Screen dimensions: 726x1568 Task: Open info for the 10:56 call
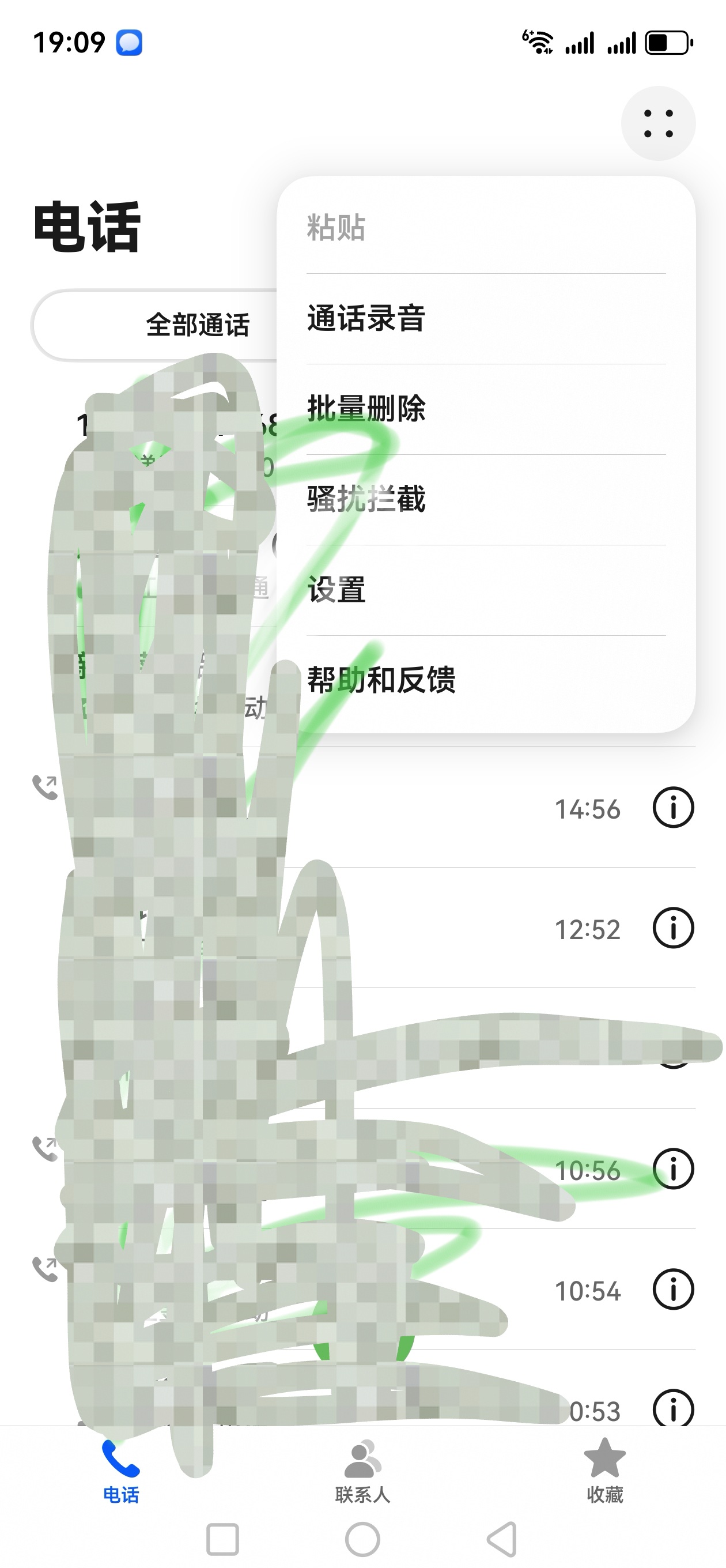[673, 1169]
